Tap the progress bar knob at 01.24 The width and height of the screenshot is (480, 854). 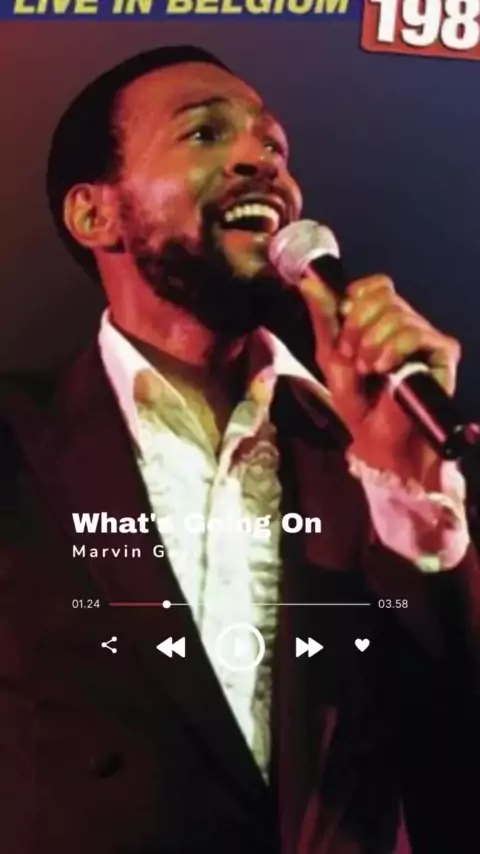(167, 604)
